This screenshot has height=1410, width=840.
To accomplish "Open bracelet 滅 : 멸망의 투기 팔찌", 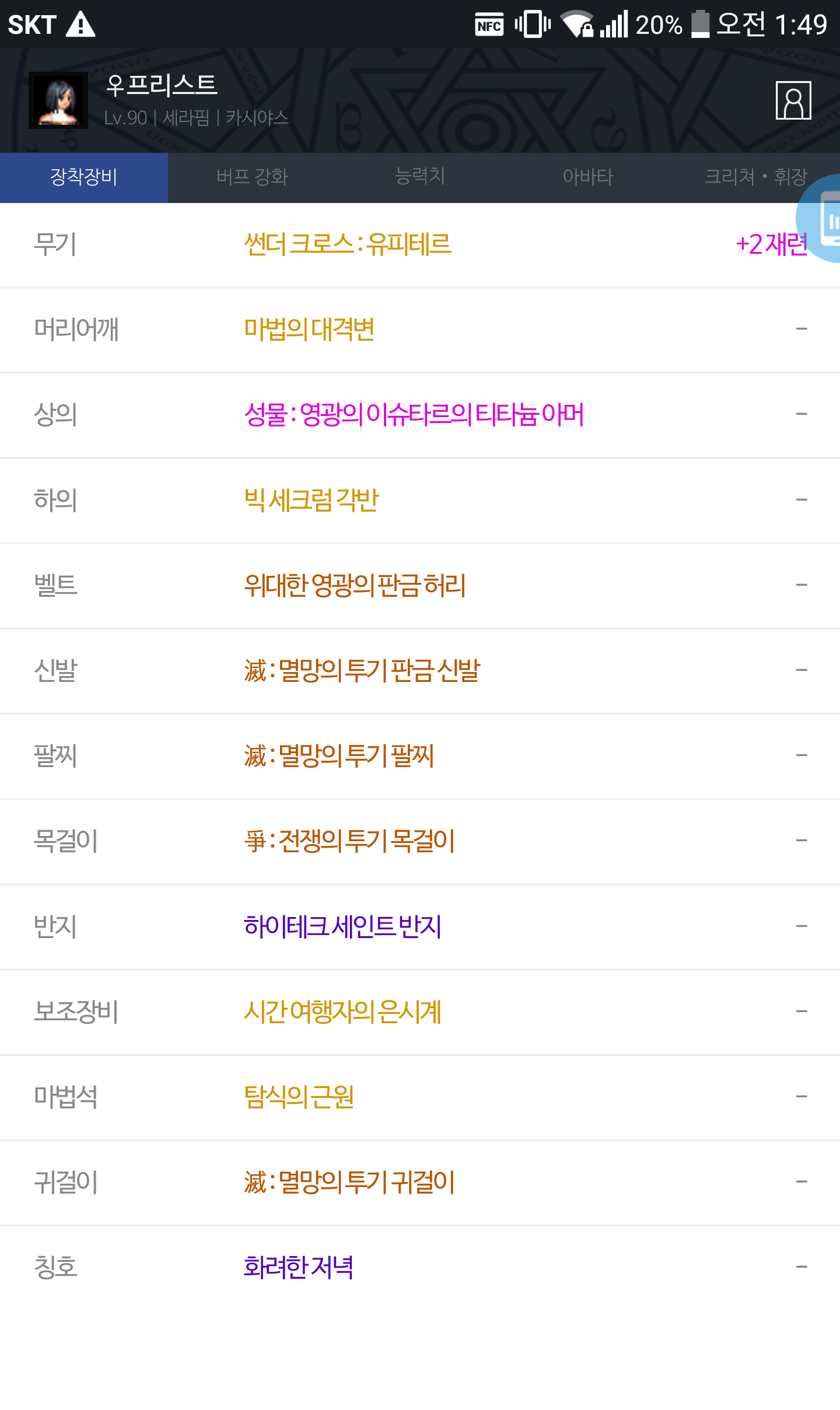I will (339, 756).
